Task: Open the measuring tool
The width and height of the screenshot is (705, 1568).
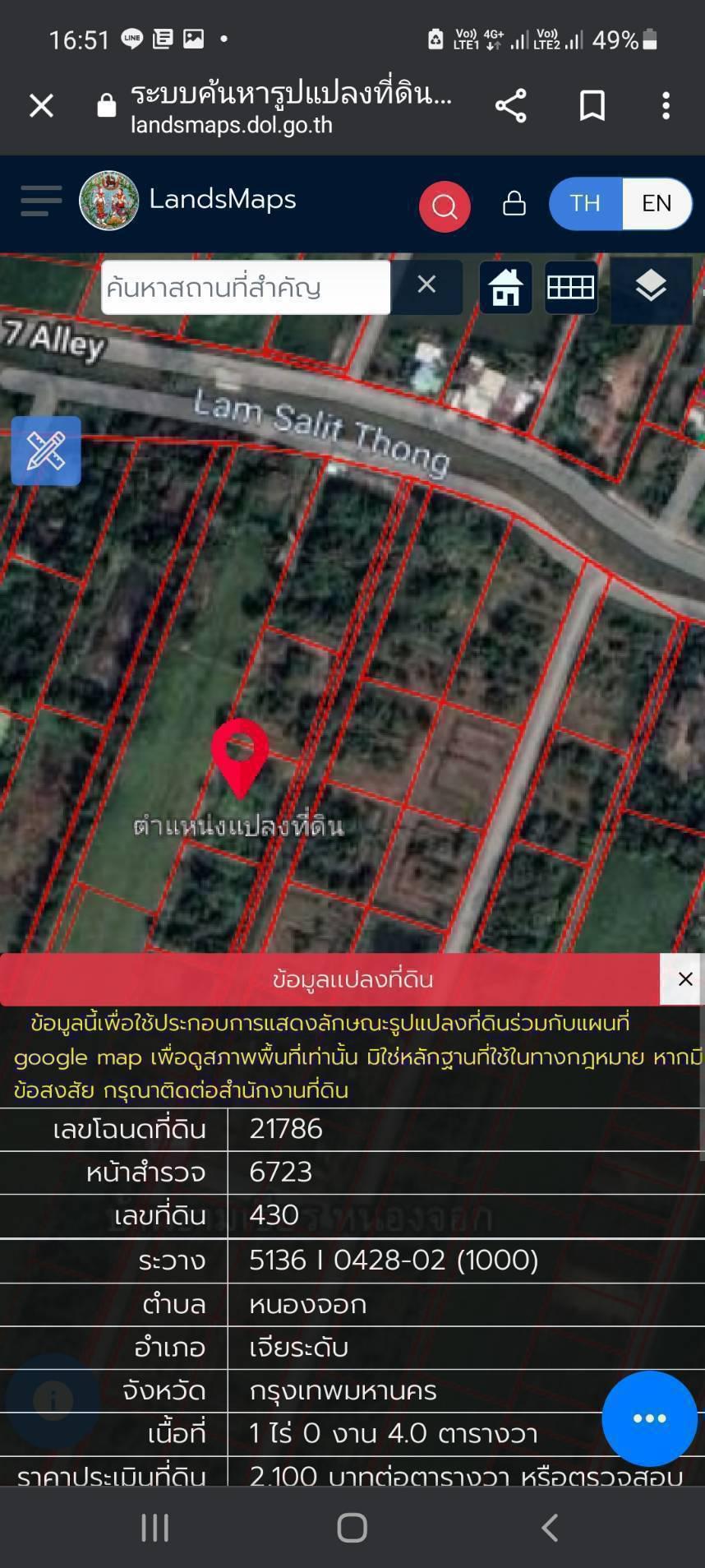Action: [46, 451]
